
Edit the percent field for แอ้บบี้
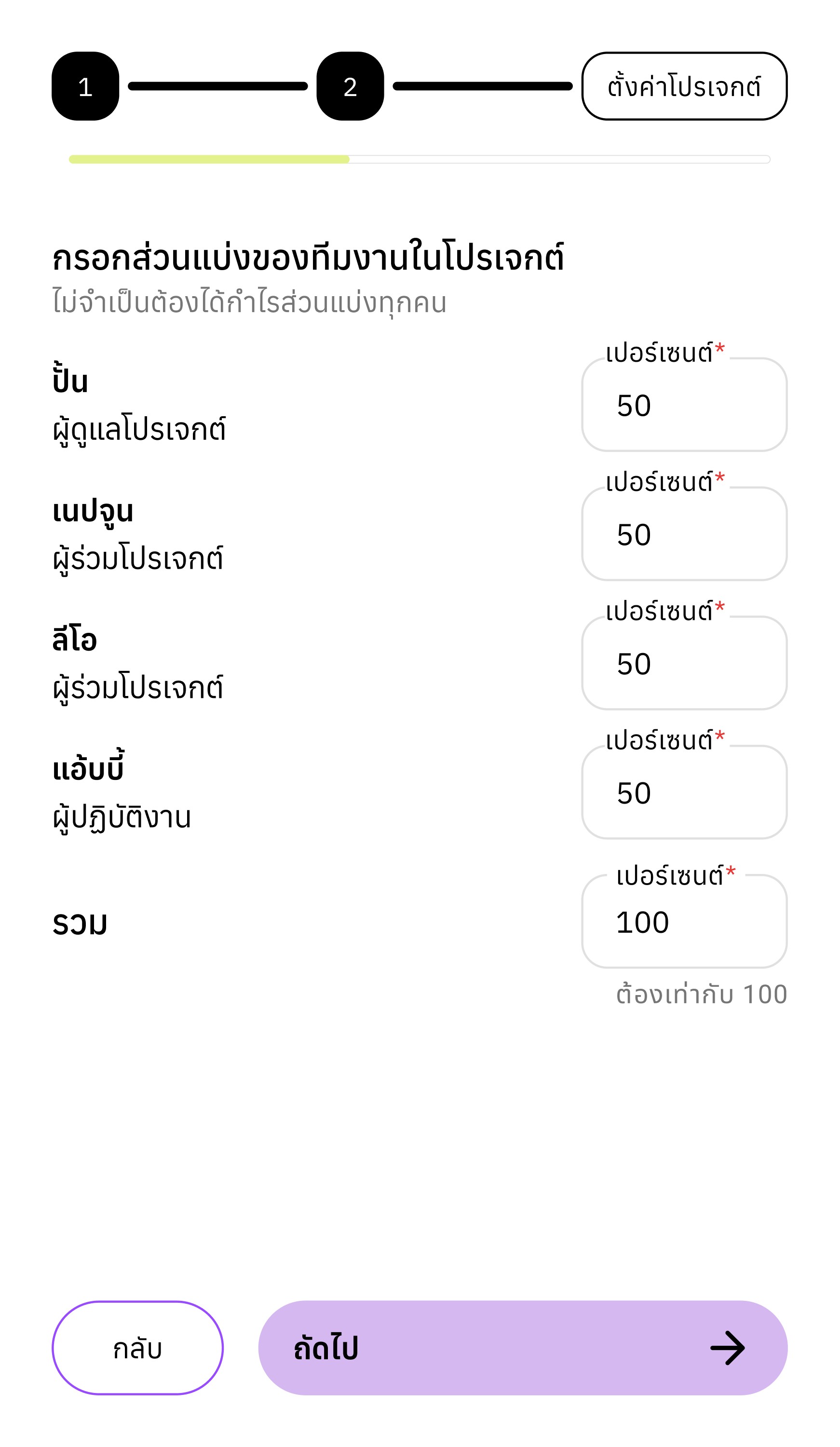pos(684,792)
